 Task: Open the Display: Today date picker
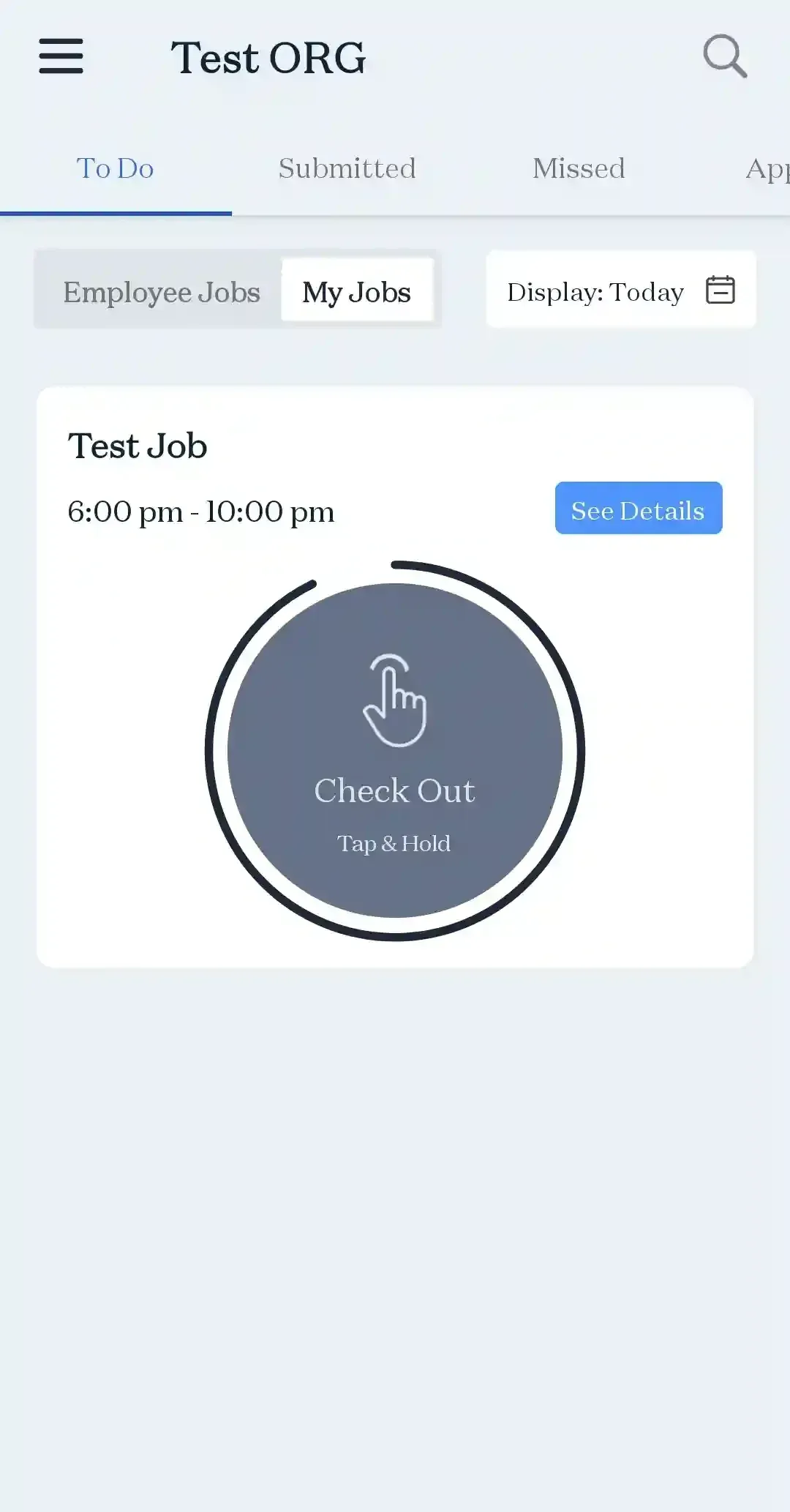click(x=620, y=291)
